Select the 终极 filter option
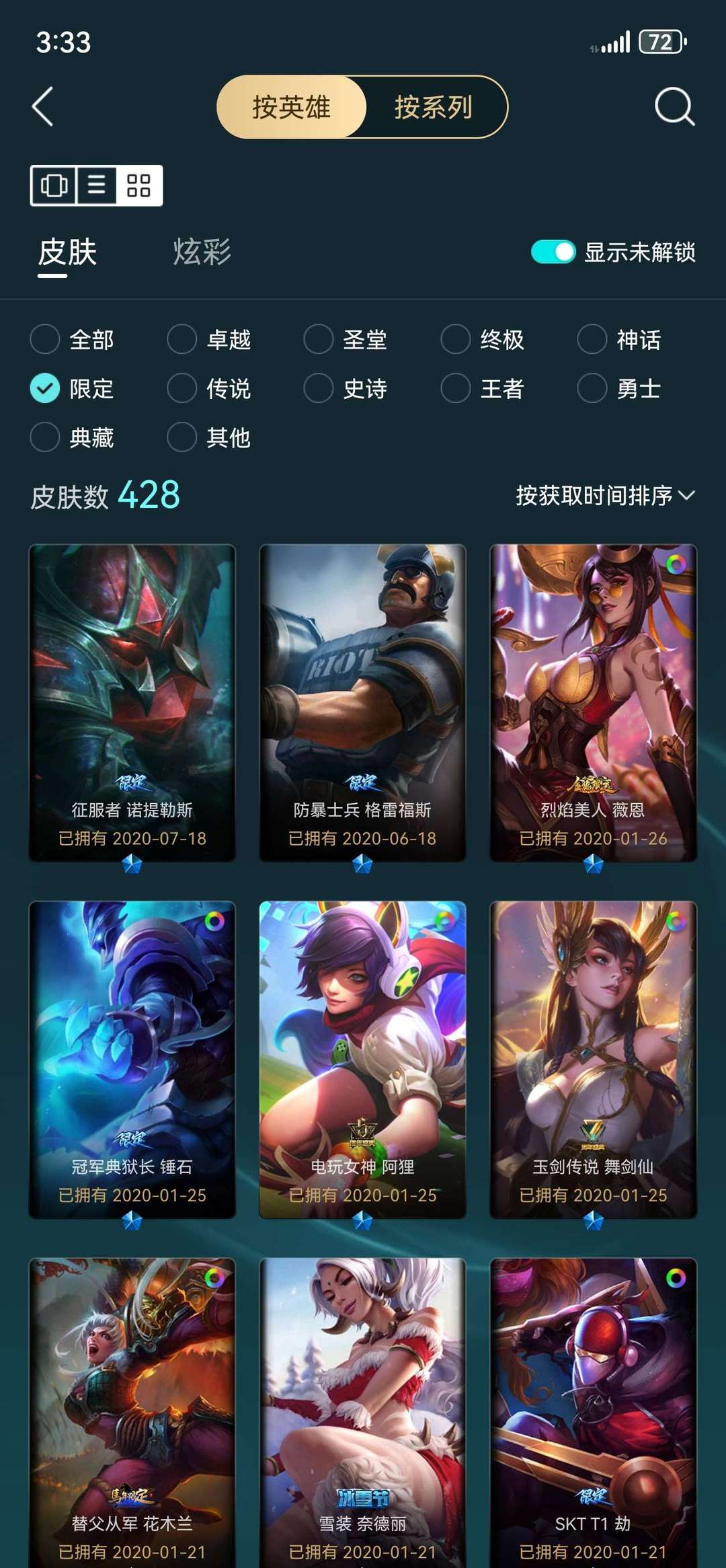The width and height of the screenshot is (726, 1568). pos(483,339)
